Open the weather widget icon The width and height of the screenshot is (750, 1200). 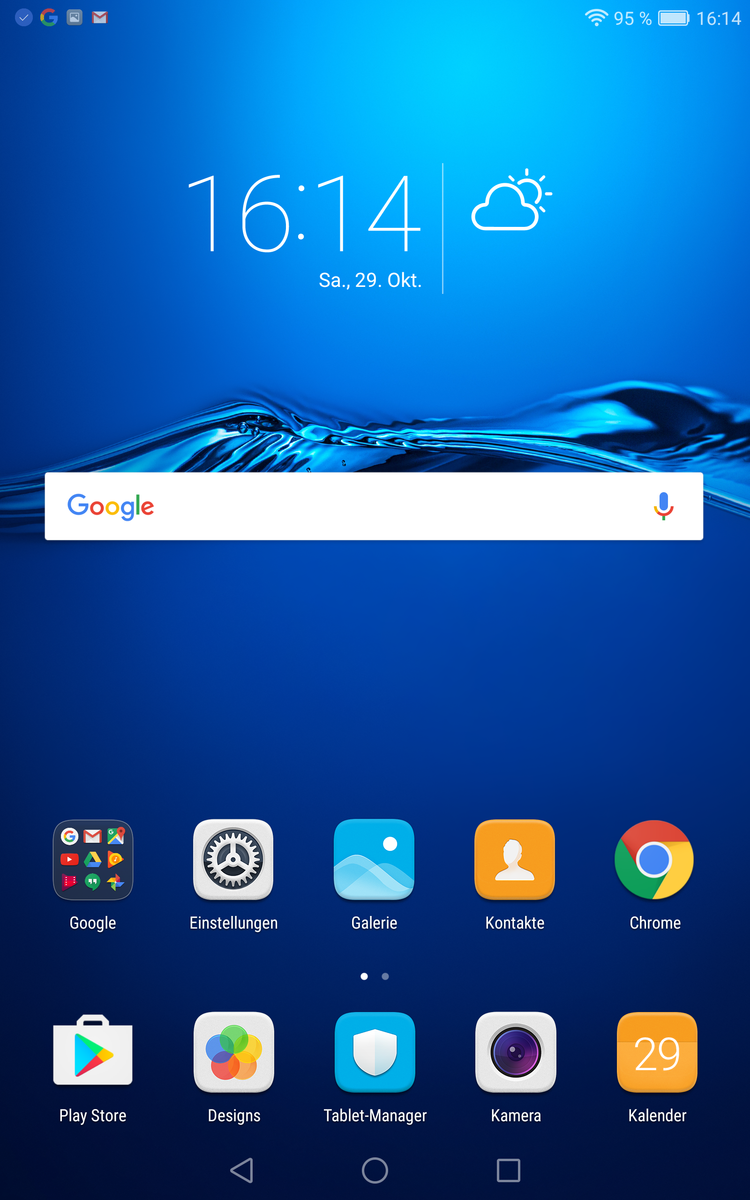coord(510,202)
